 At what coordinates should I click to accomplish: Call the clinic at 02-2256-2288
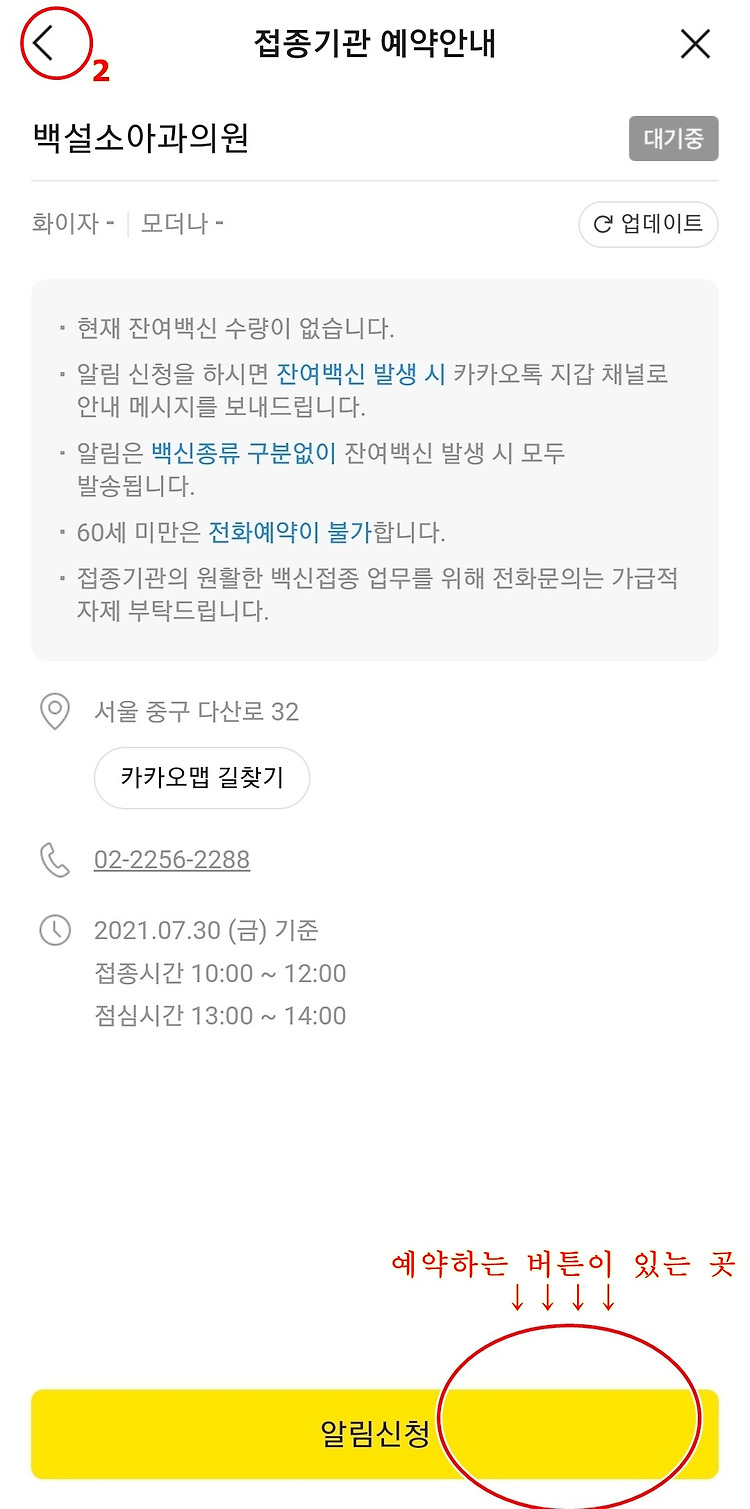[172, 860]
